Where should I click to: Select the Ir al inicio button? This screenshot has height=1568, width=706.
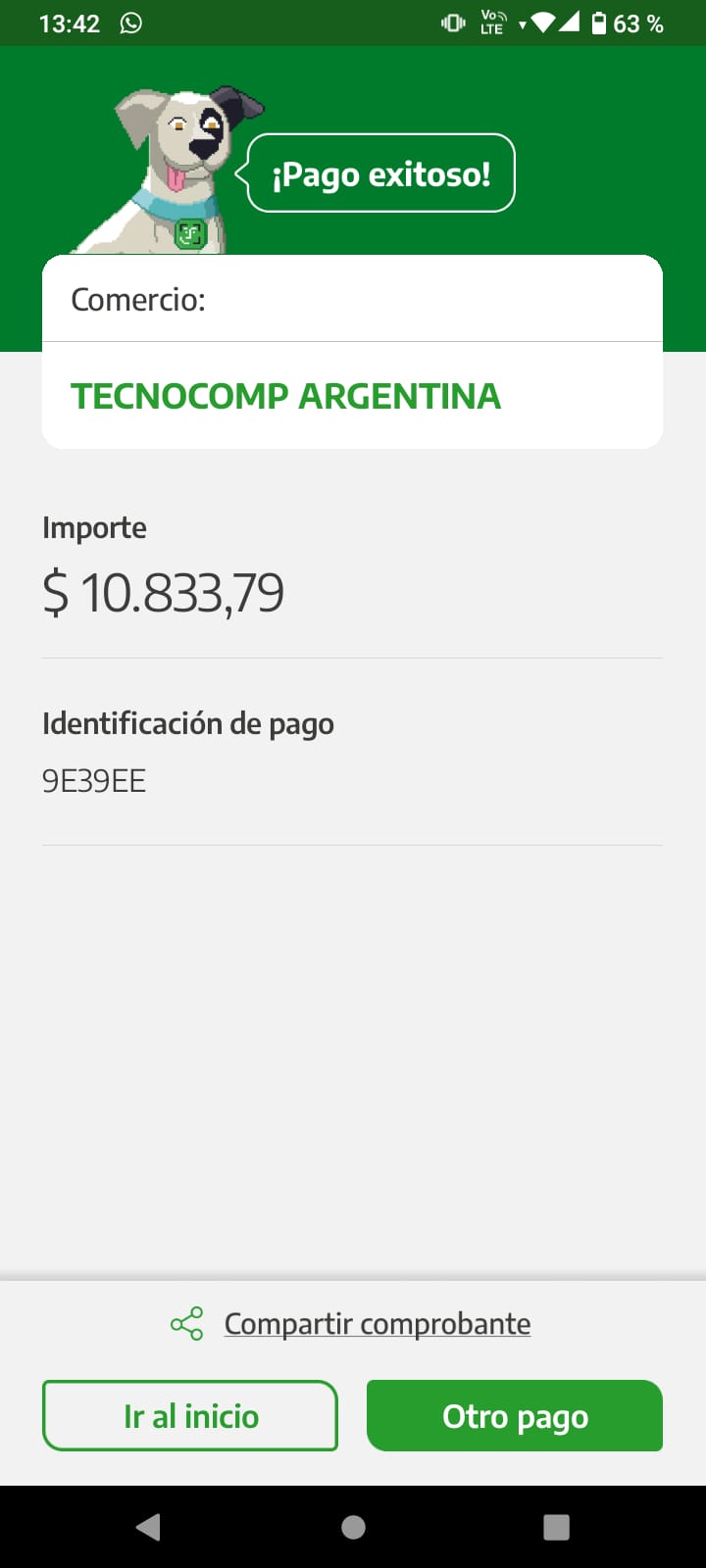[190, 1416]
